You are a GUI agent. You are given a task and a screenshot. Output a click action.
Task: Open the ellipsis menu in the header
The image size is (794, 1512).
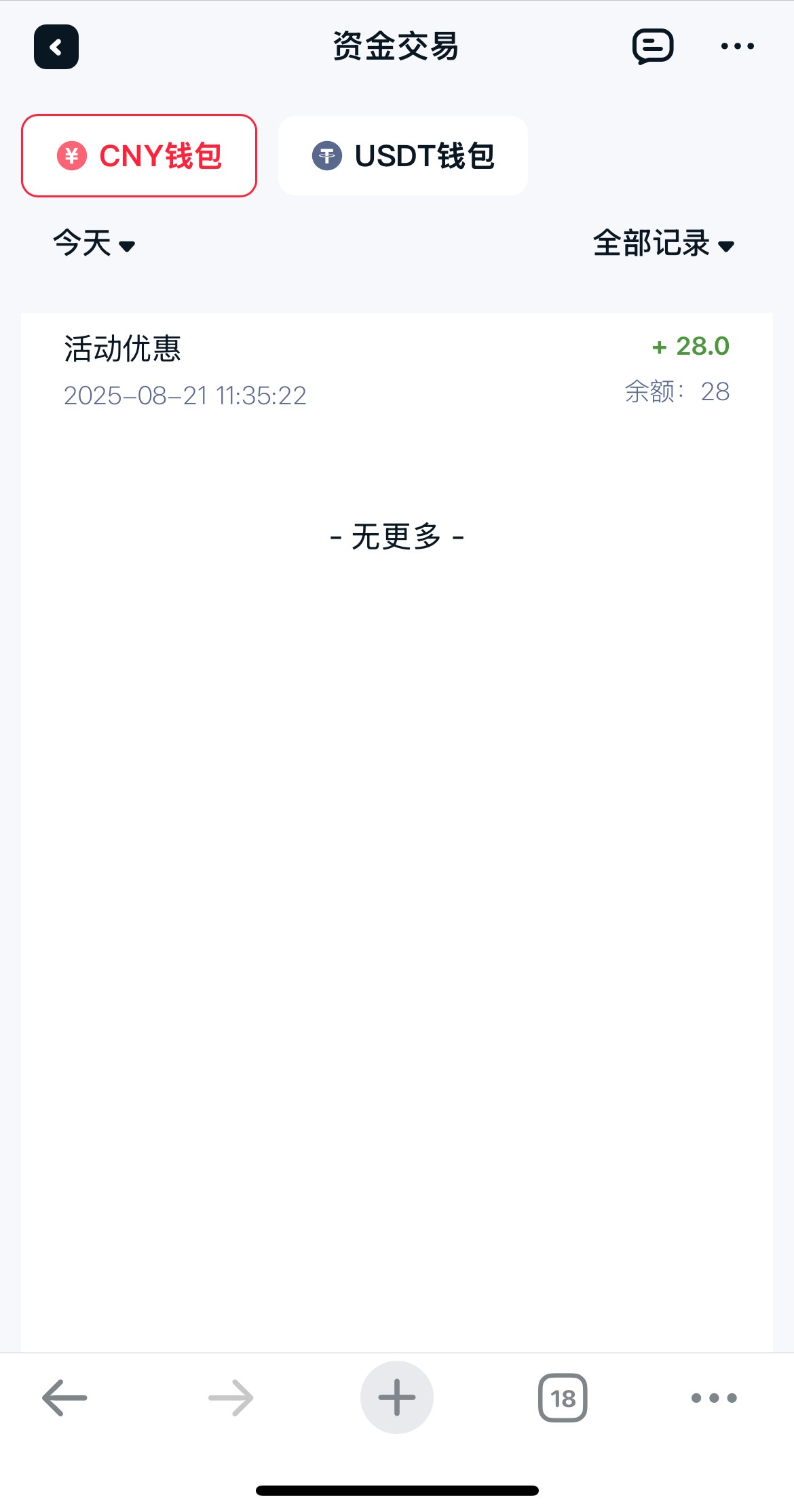739,46
